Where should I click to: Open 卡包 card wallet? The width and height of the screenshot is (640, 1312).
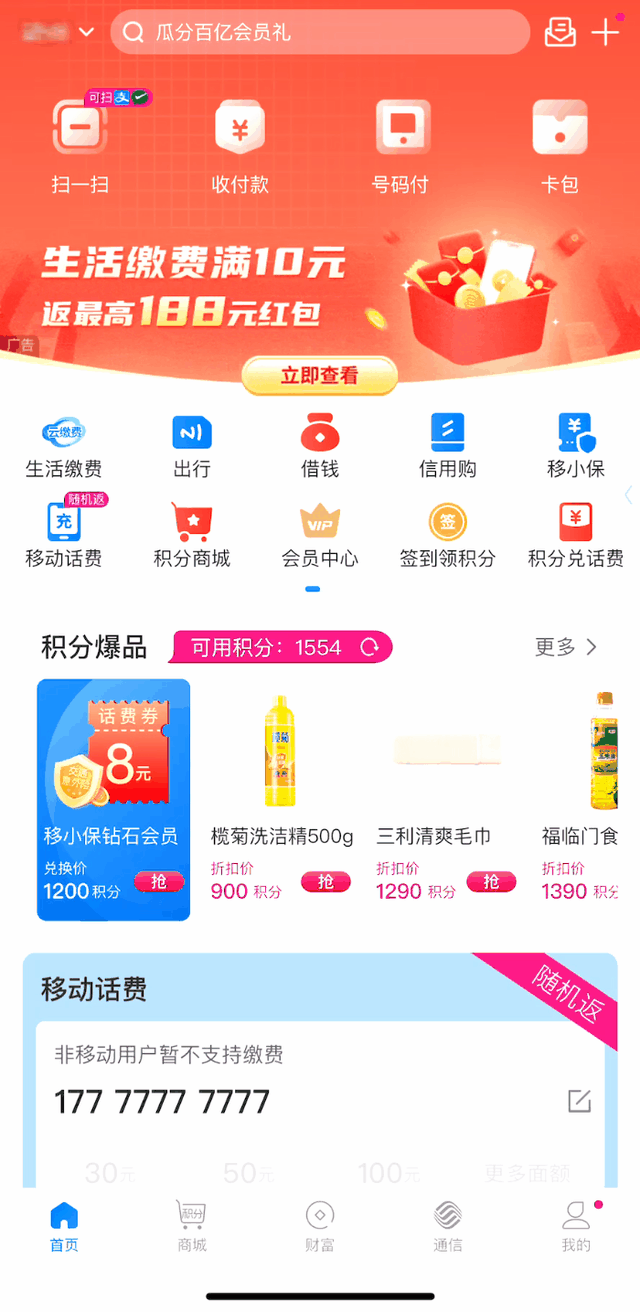560,145
